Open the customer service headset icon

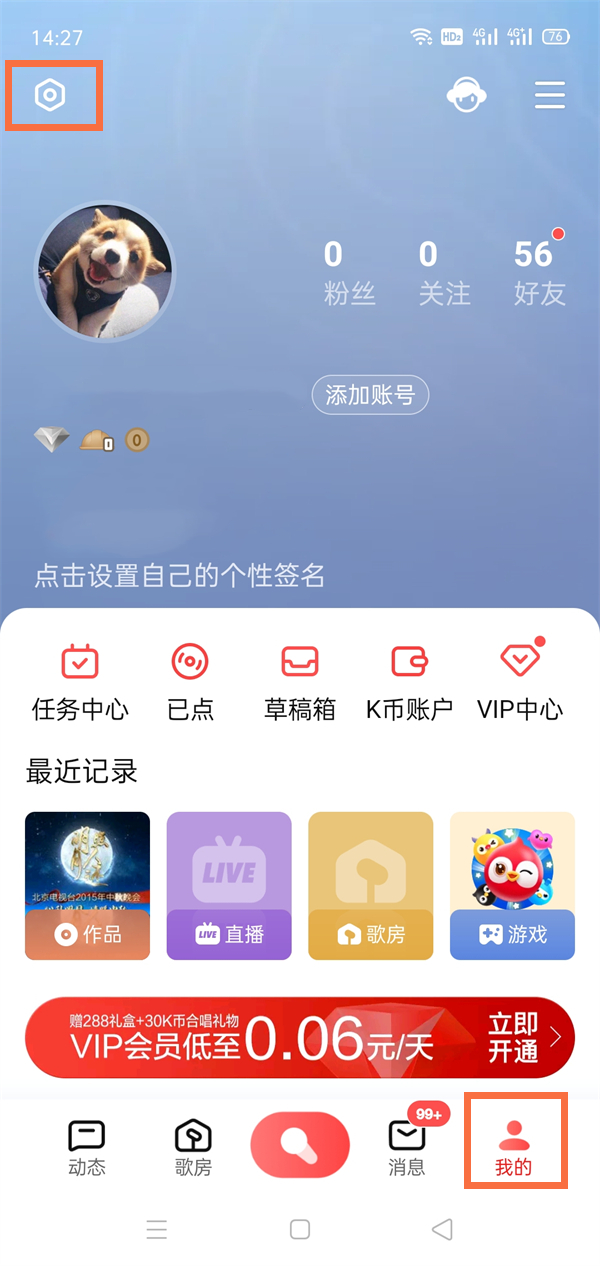(x=466, y=96)
